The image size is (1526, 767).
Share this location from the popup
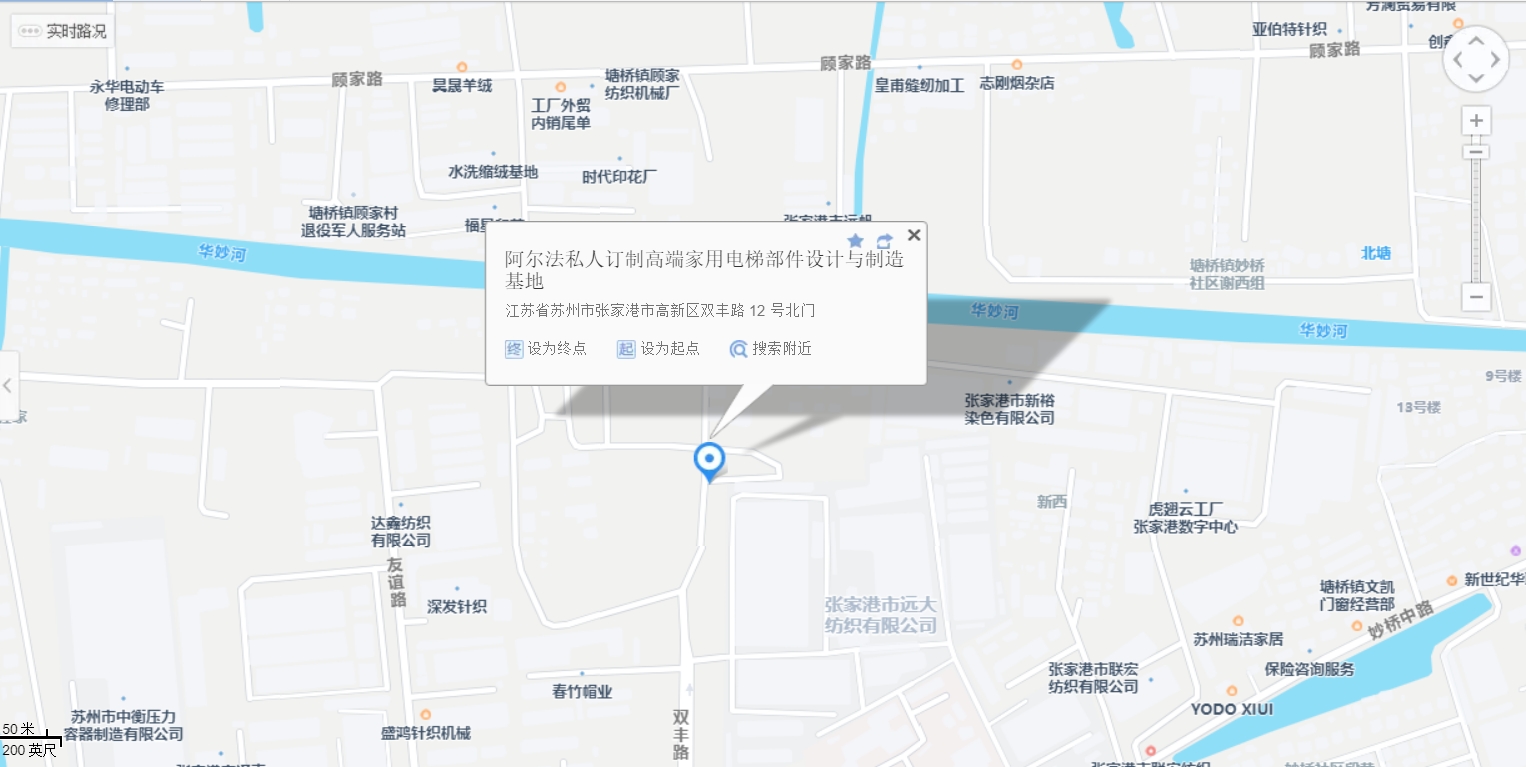(884, 241)
